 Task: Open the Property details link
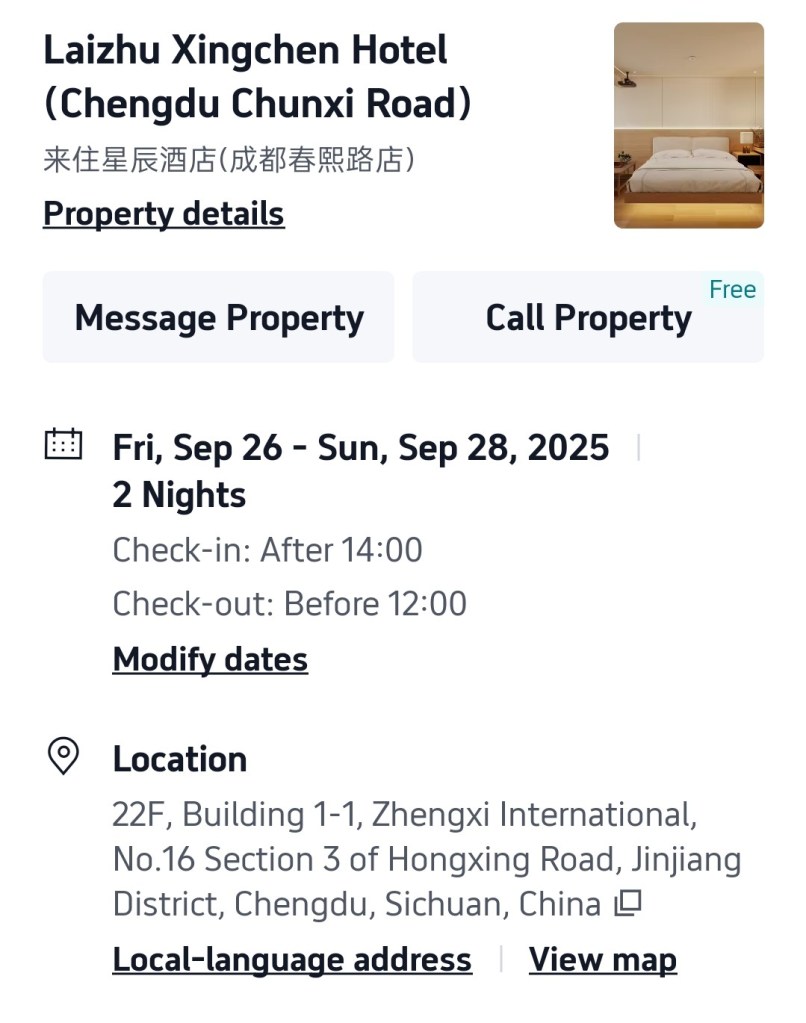(164, 214)
